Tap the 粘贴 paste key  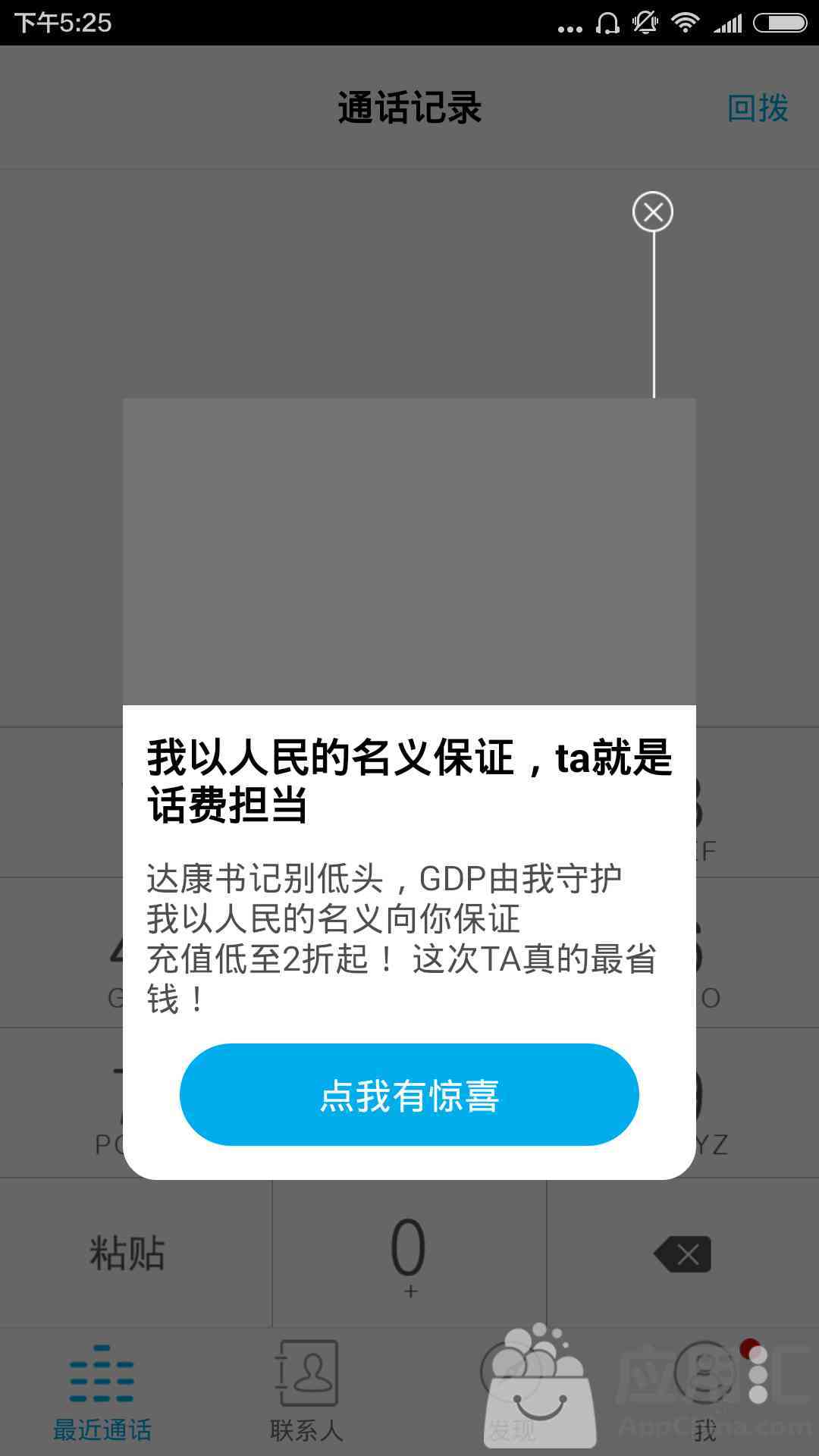pyautogui.click(x=127, y=1253)
